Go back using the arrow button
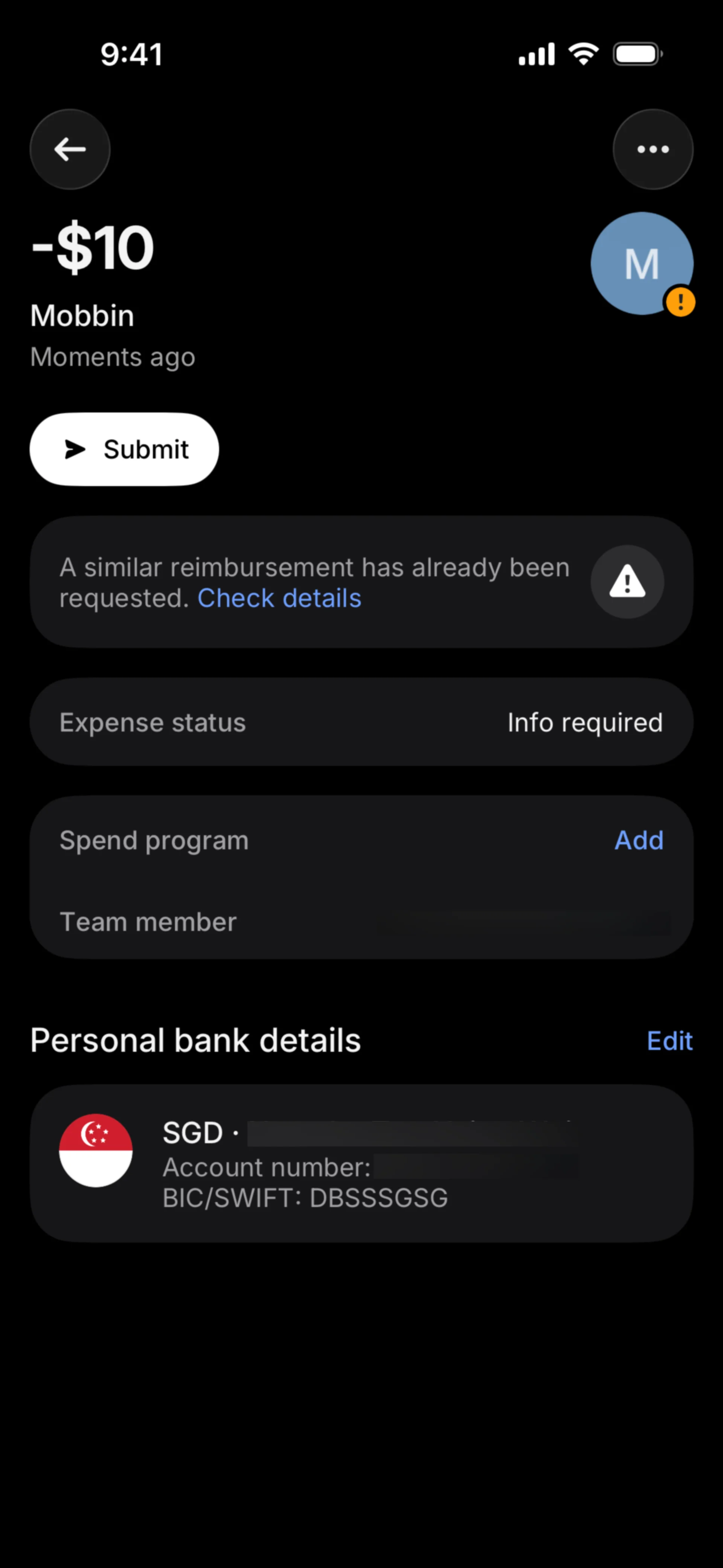This screenshot has width=723, height=1568. (70, 149)
